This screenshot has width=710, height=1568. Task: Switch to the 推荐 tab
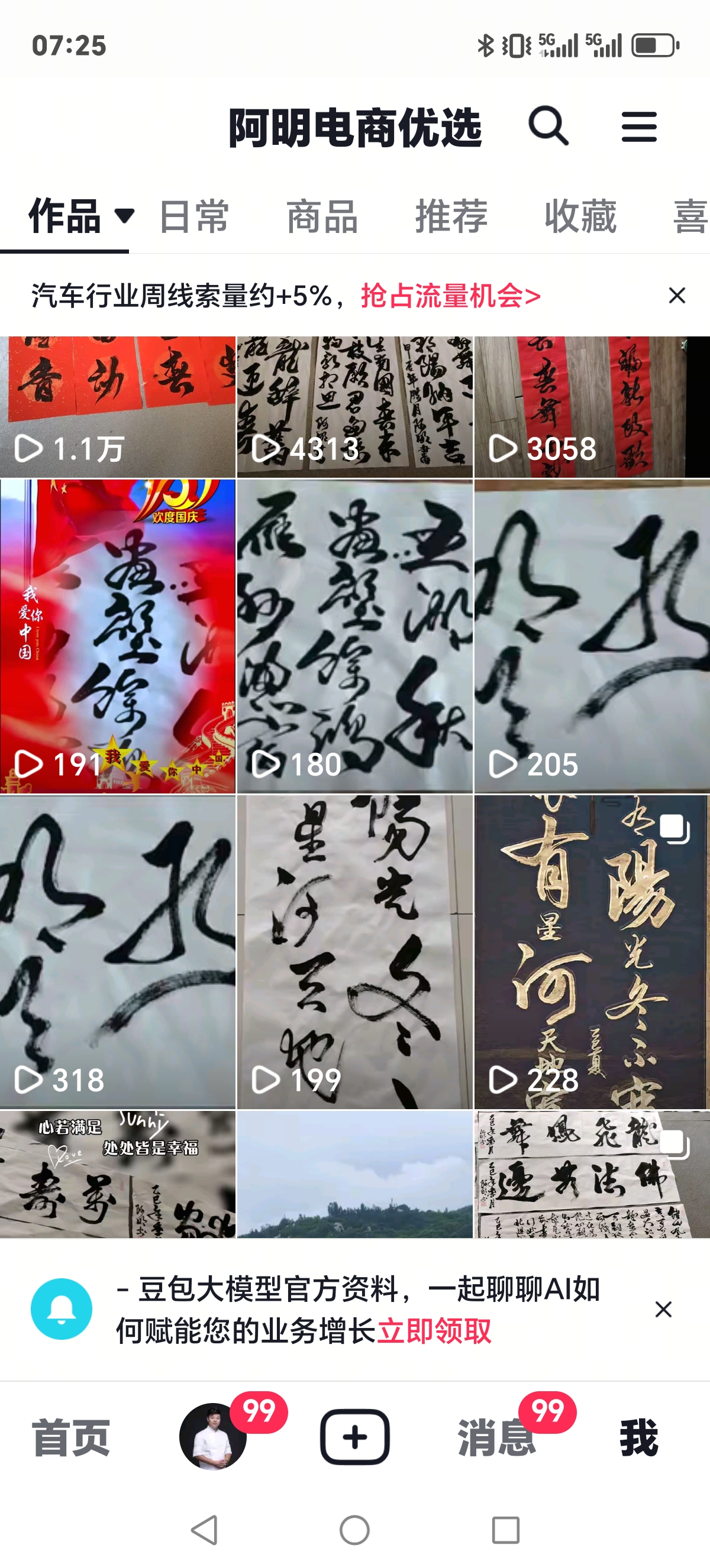(451, 216)
